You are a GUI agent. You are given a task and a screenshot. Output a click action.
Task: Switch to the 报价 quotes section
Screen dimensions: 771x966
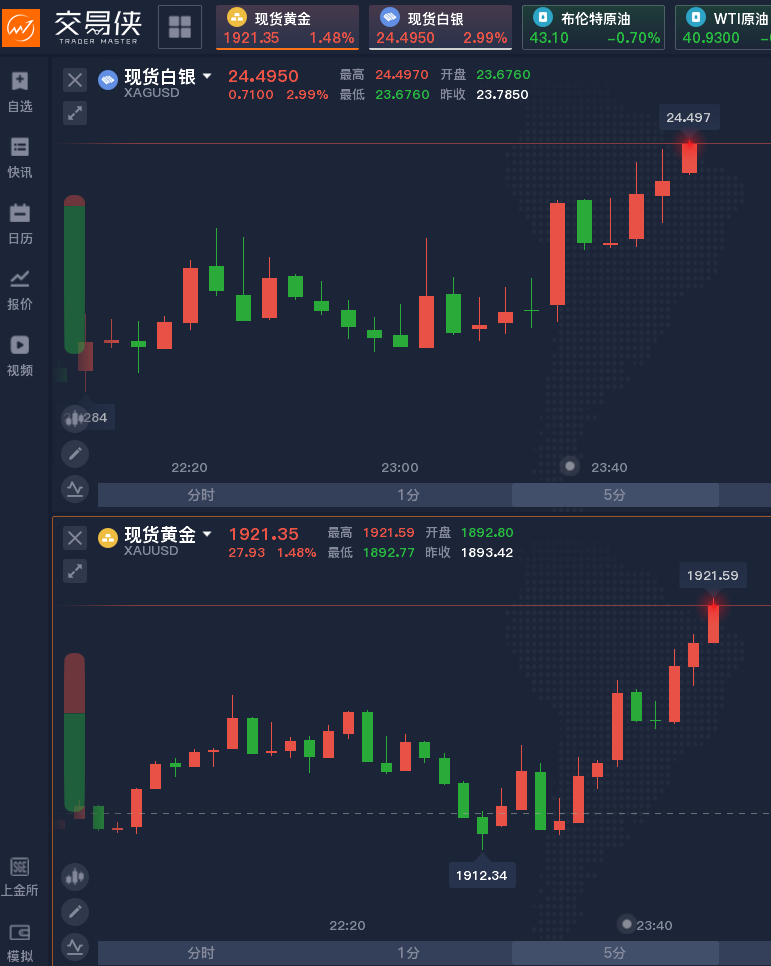click(x=20, y=289)
